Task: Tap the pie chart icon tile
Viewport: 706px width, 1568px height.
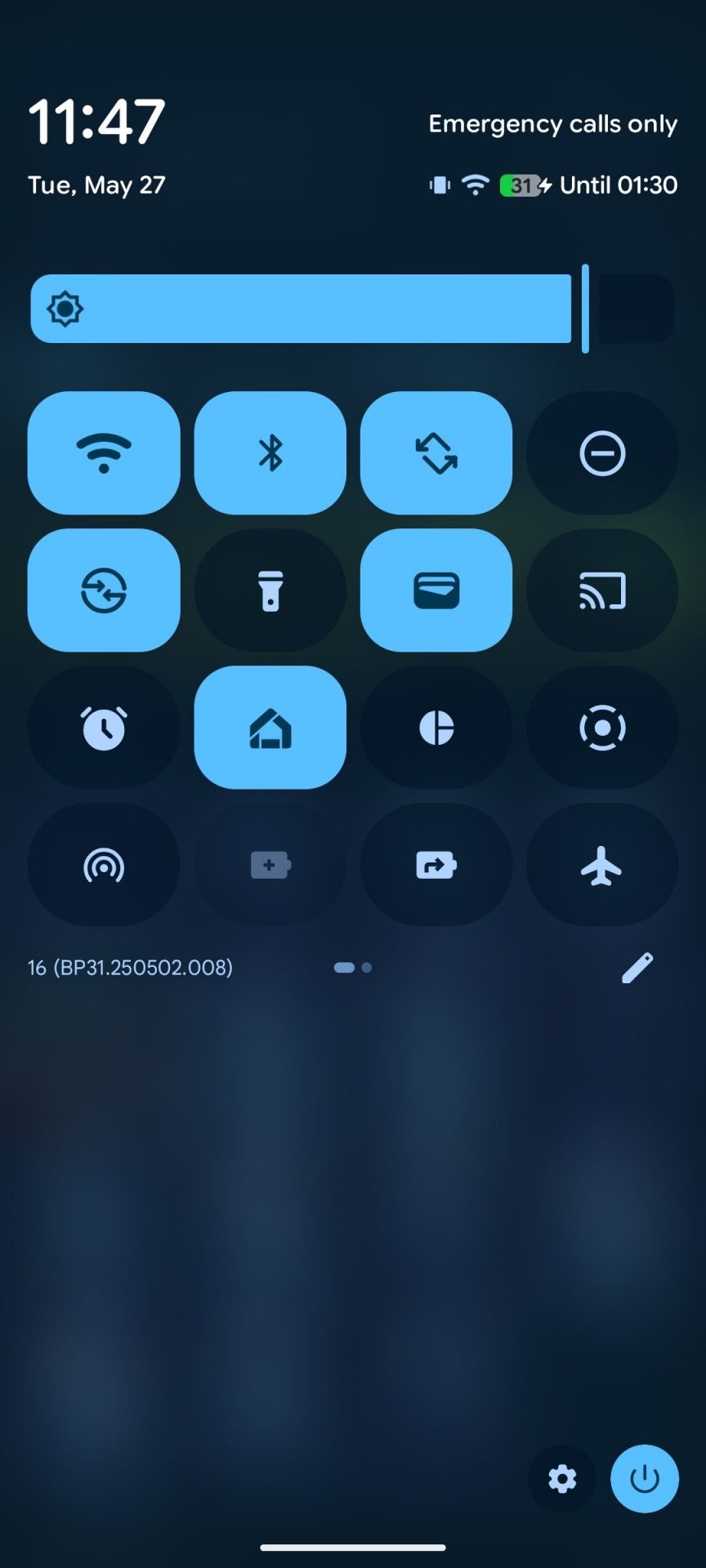Action: coord(436,728)
